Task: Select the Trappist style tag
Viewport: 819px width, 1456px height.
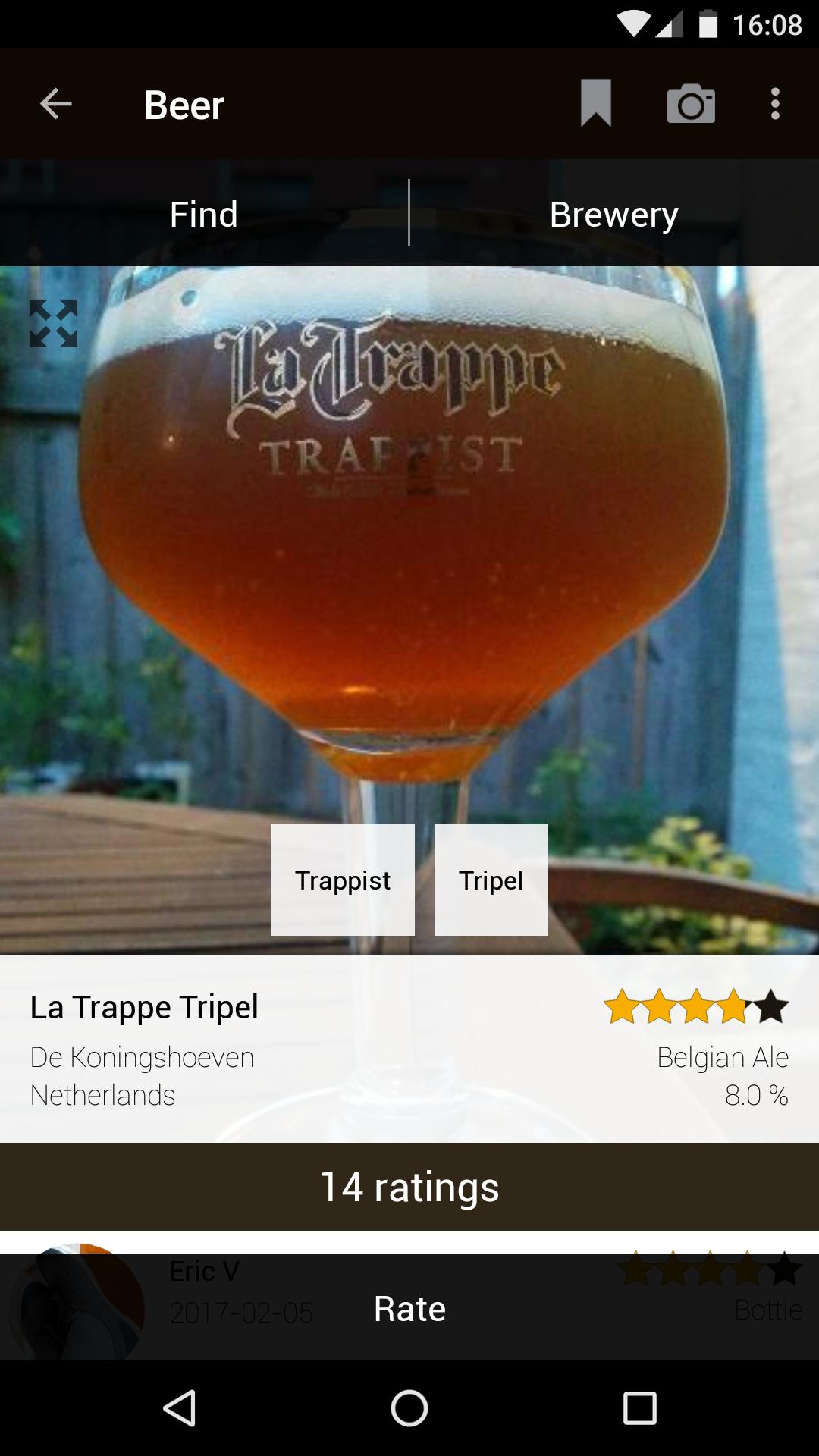Action: 343,880
